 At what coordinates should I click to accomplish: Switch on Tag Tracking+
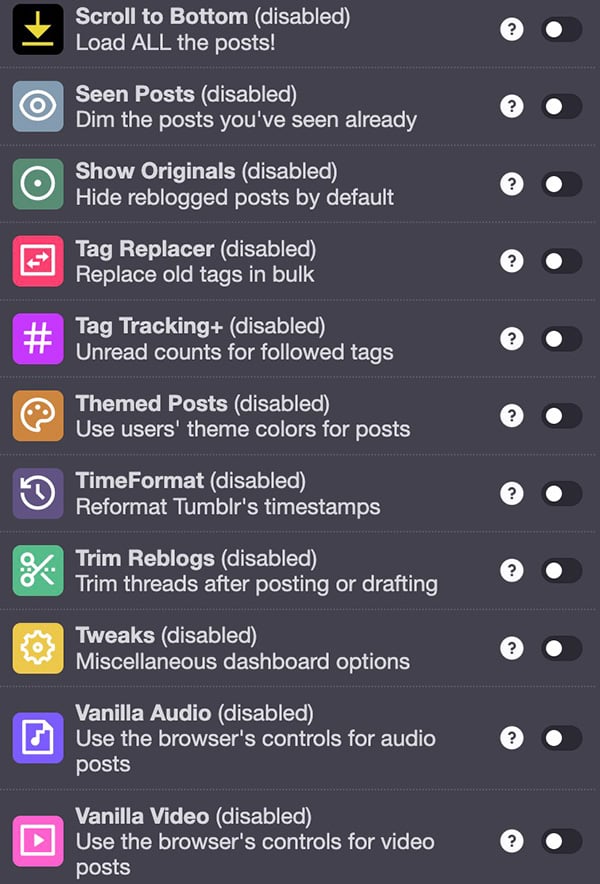pos(561,338)
